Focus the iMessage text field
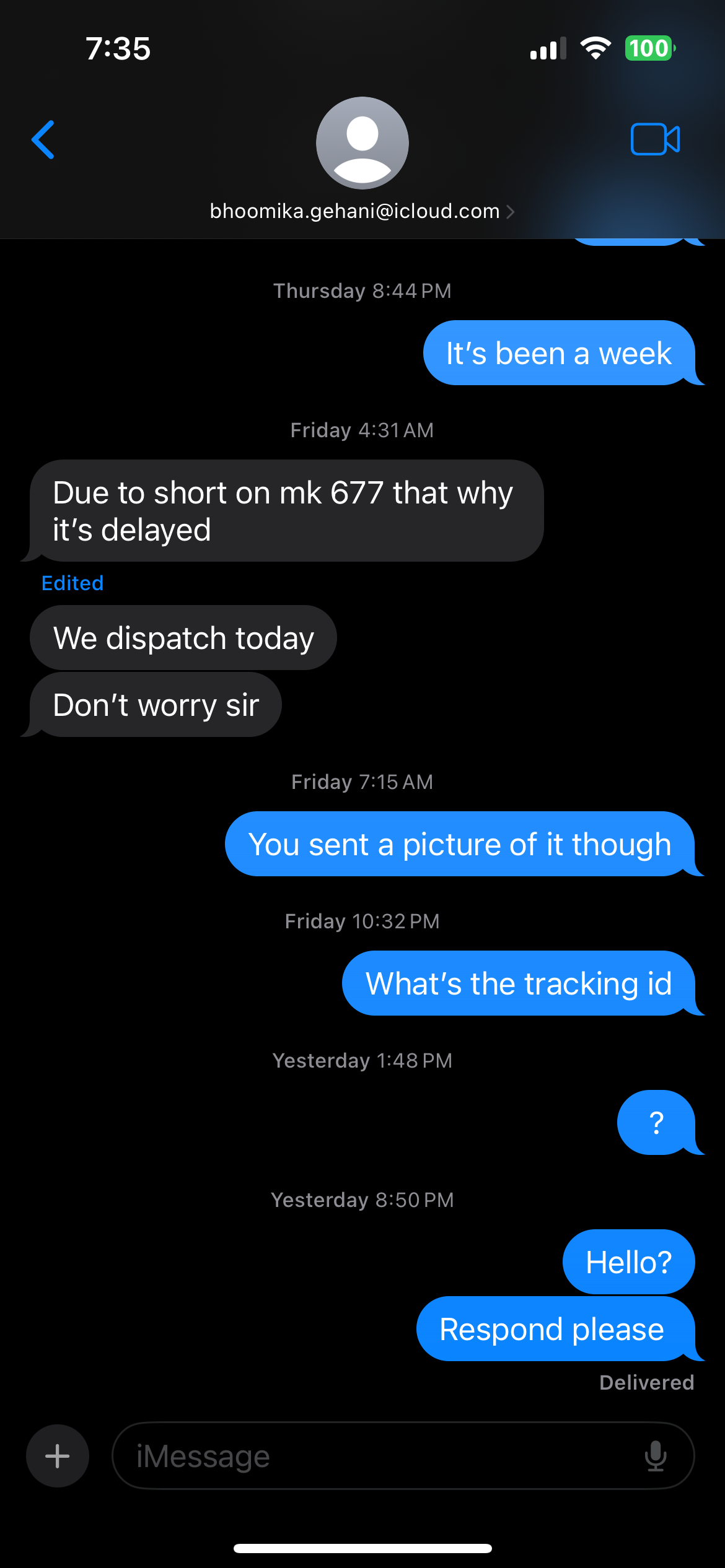This screenshot has width=725, height=1568. (x=372, y=1456)
